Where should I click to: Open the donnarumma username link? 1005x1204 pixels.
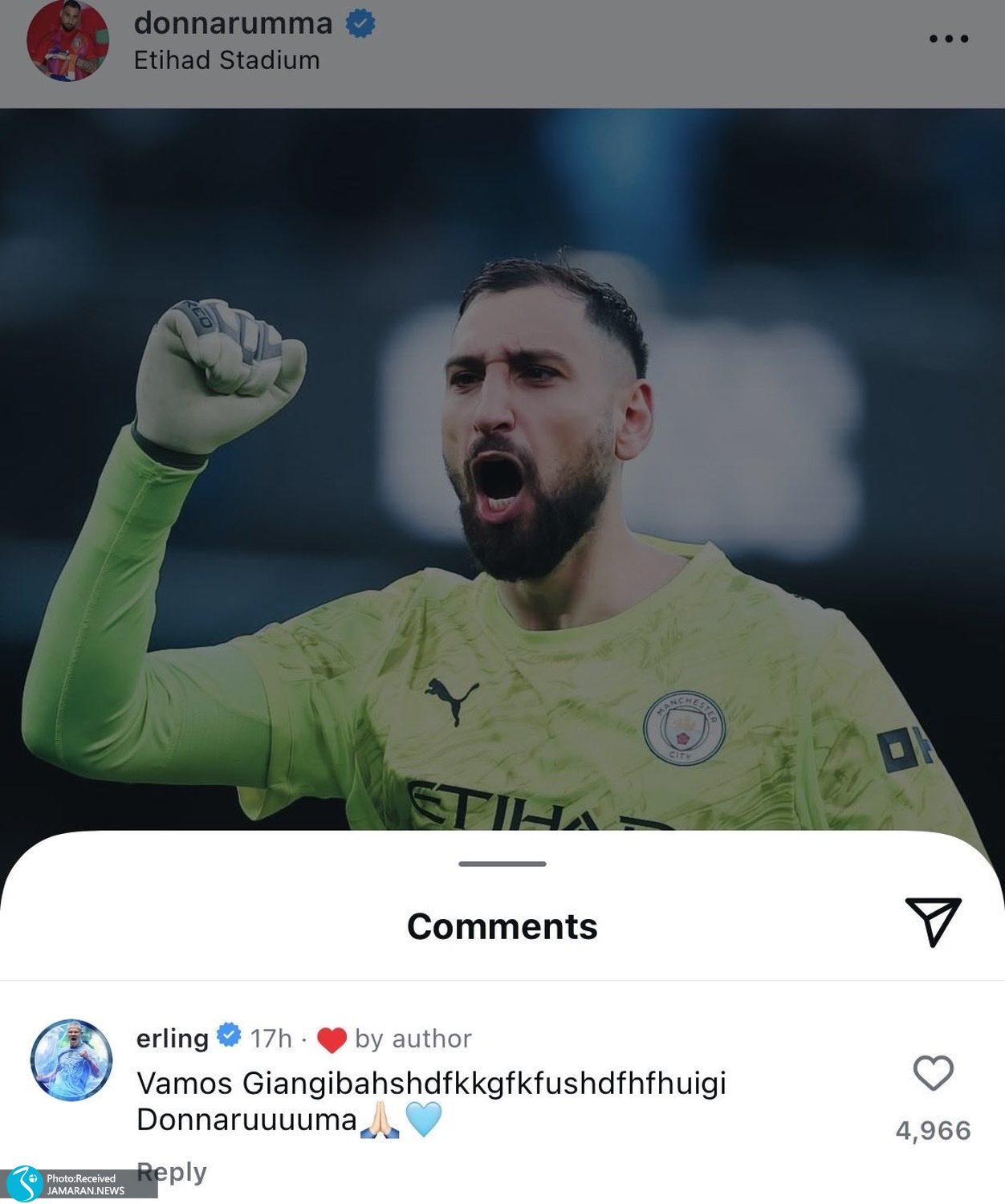click(233, 23)
